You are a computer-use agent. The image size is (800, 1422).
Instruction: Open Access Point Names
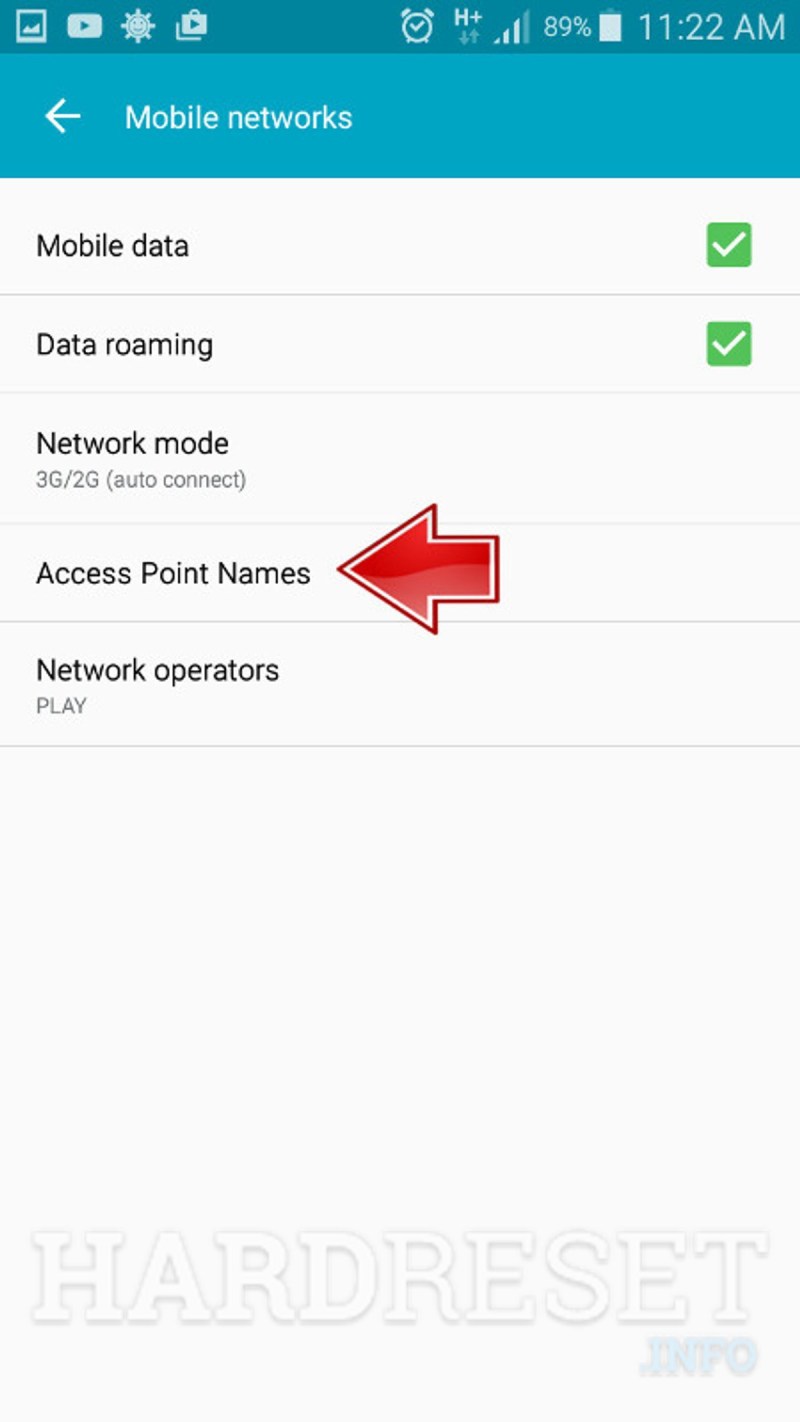[x=400, y=572]
